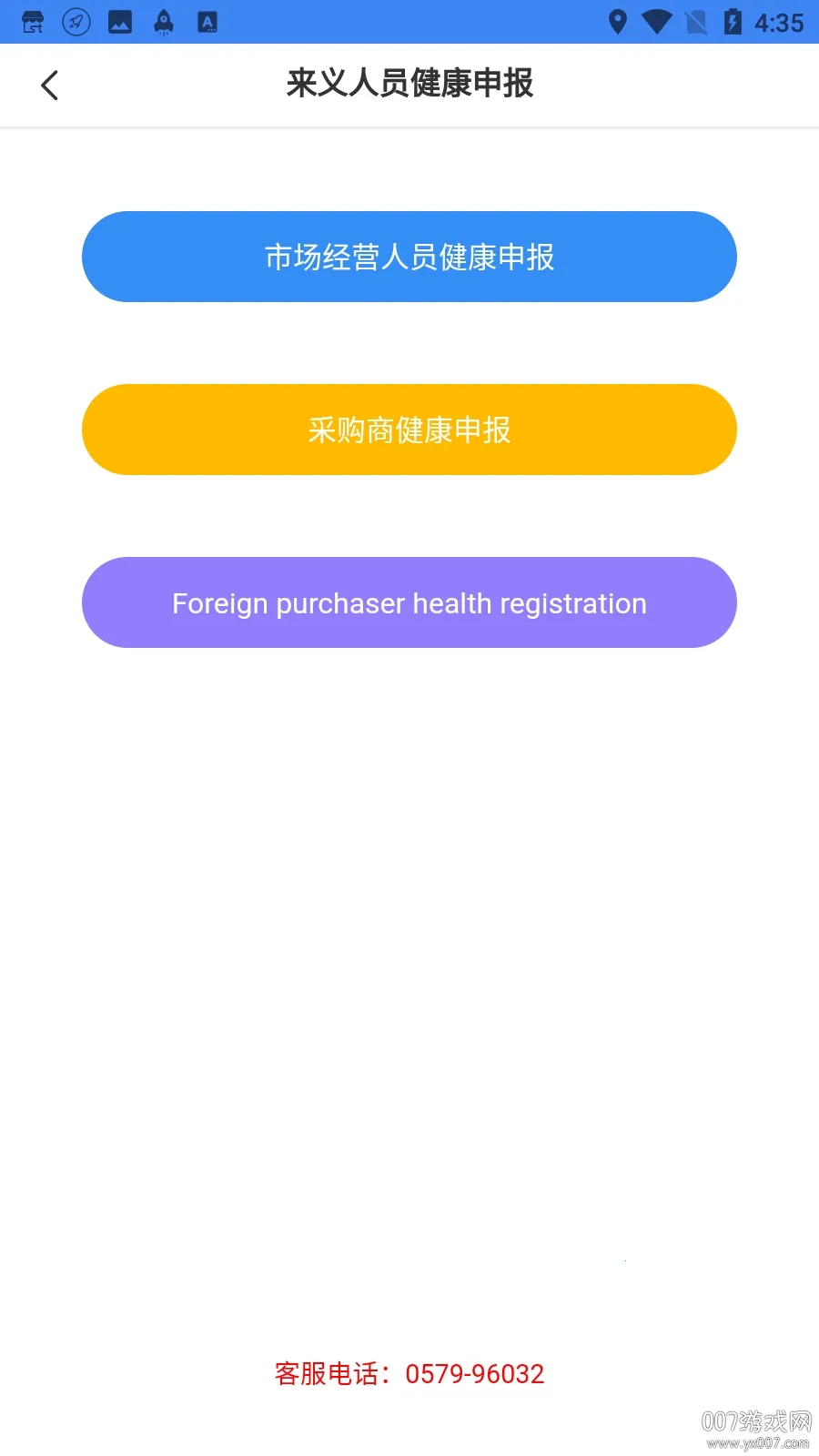The image size is (819, 1456).
Task: Open the 'A' app notification icon
Action: pos(207,21)
